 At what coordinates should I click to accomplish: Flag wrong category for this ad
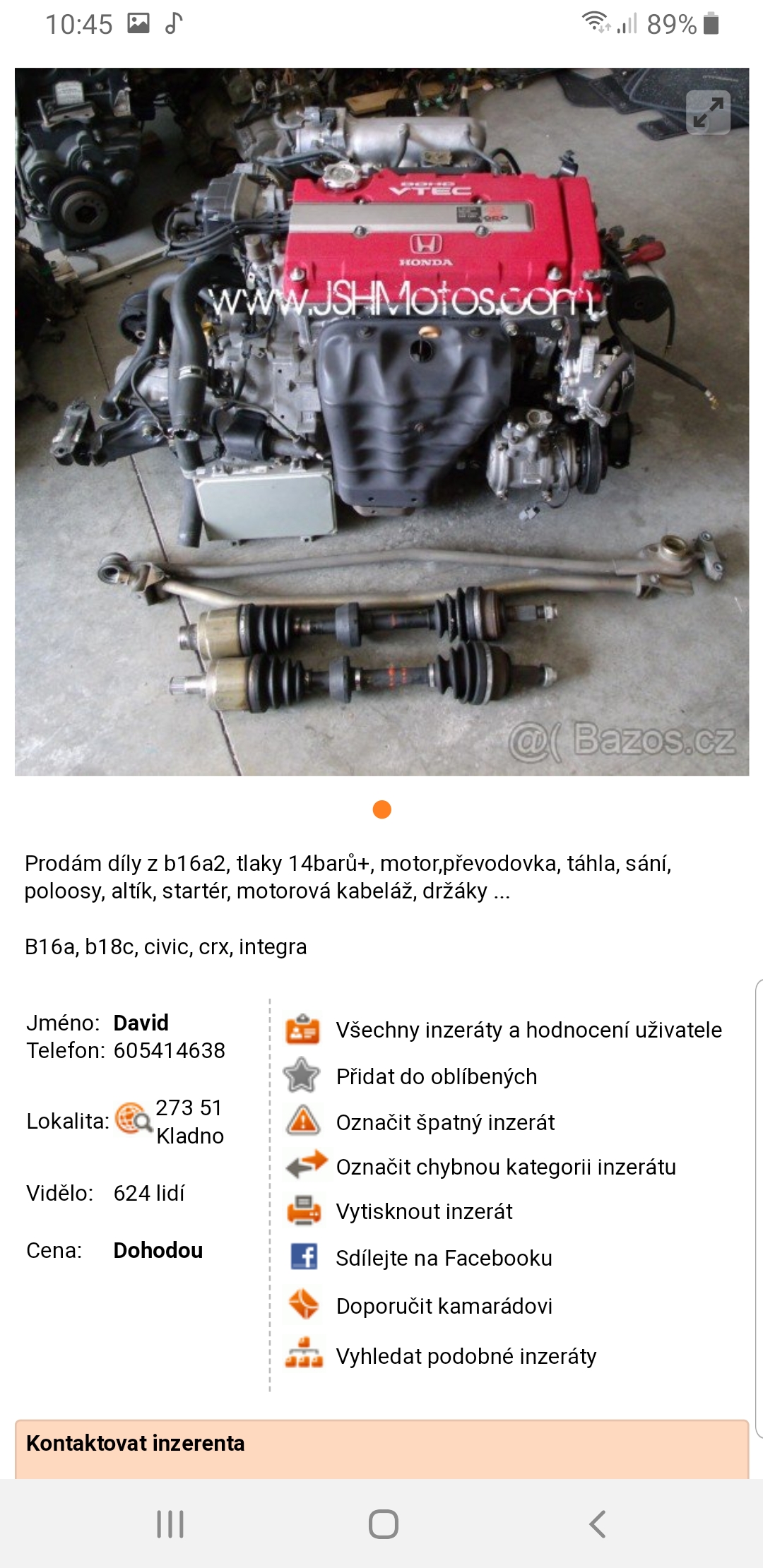(505, 1167)
